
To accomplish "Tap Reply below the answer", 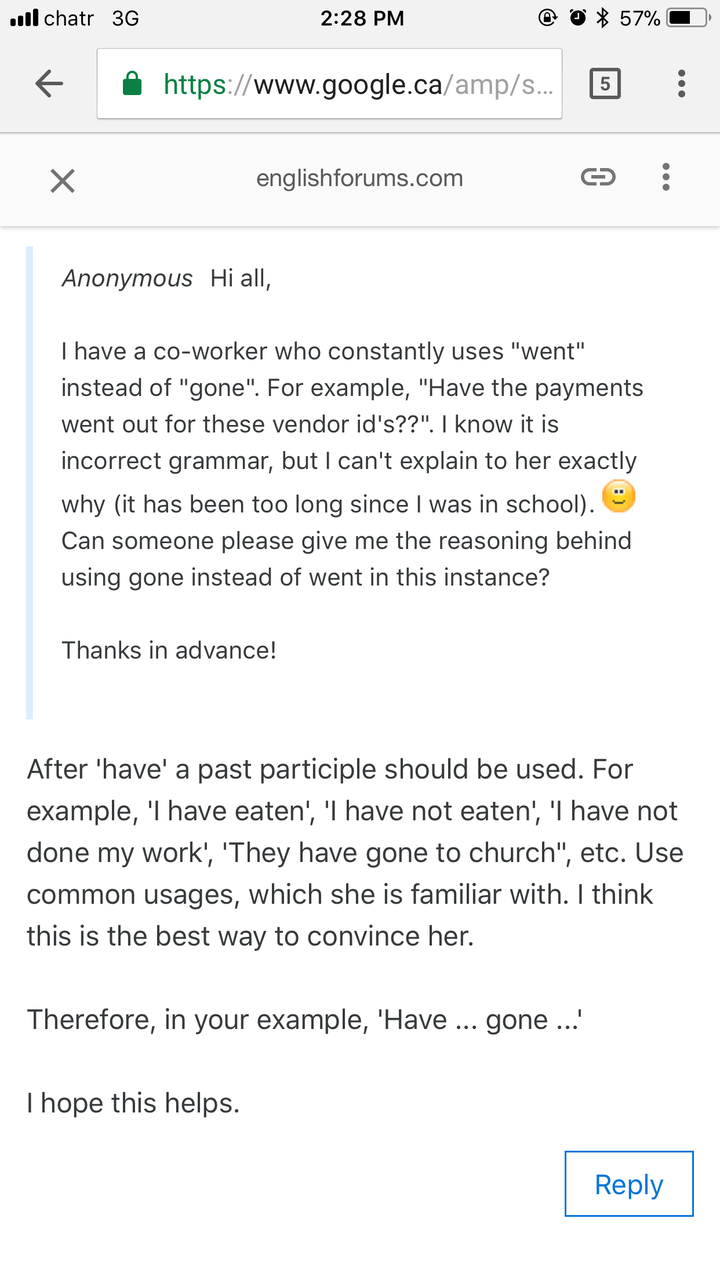I will [629, 1184].
